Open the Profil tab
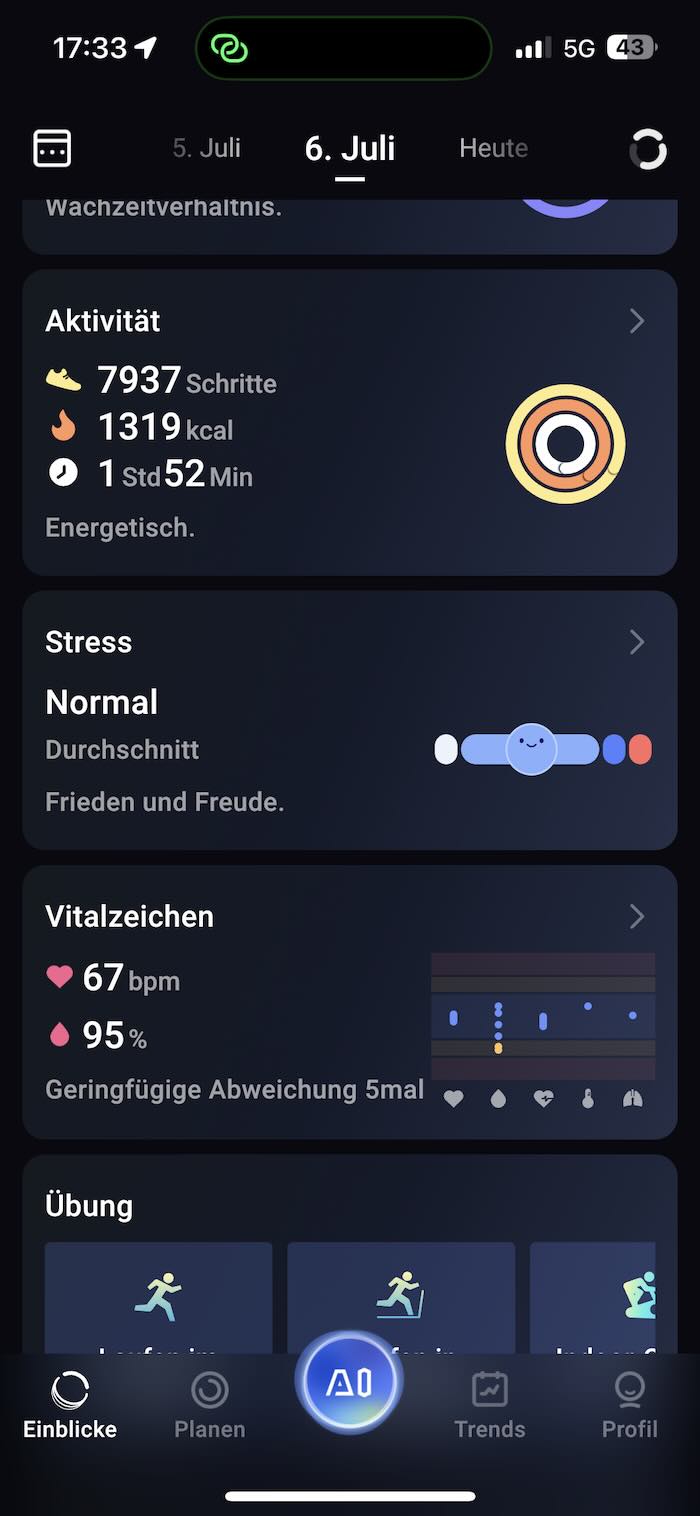 coord(629,1403)
